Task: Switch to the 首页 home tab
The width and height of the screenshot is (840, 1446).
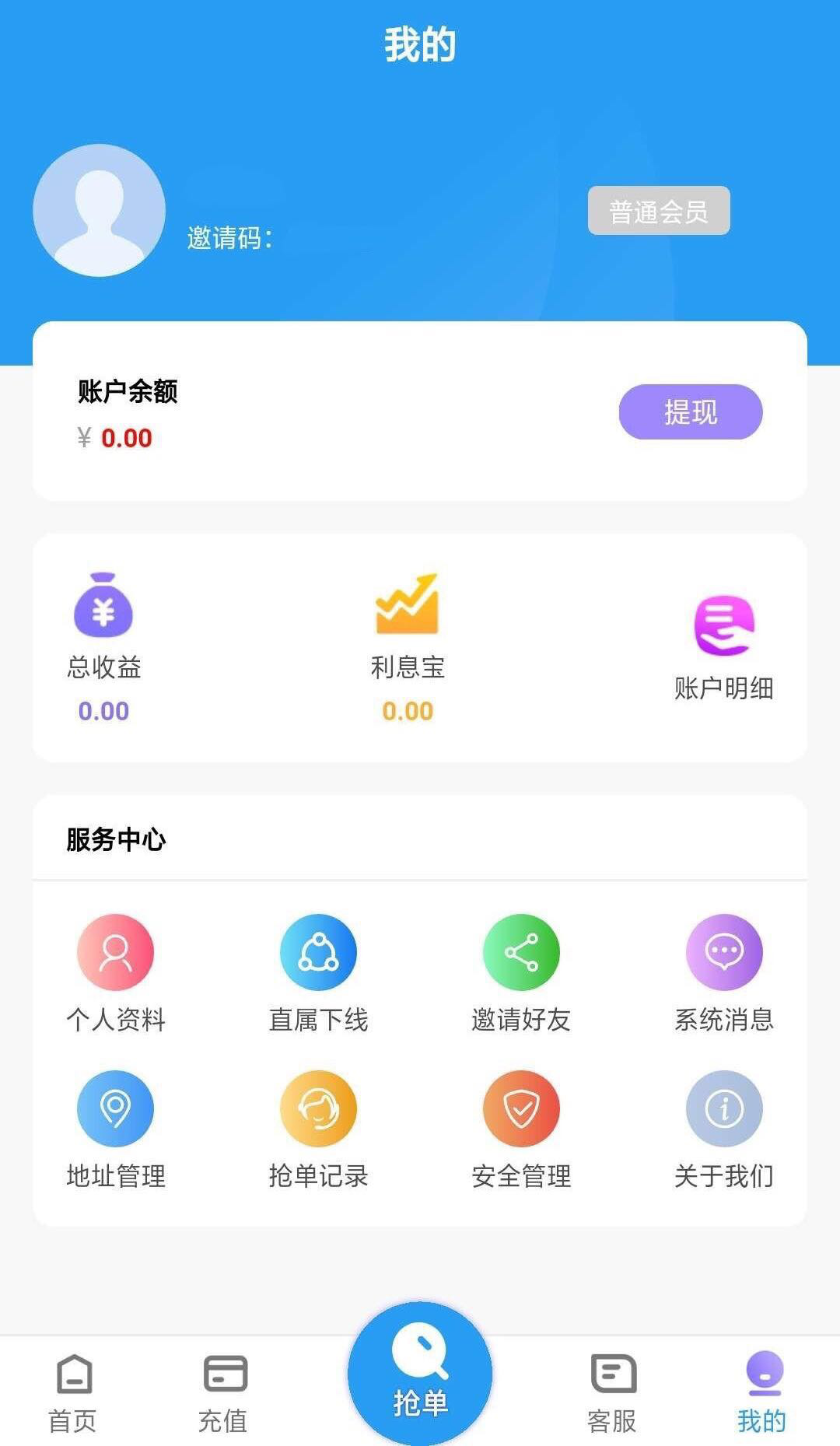Action: click(x=73, y=1393)
